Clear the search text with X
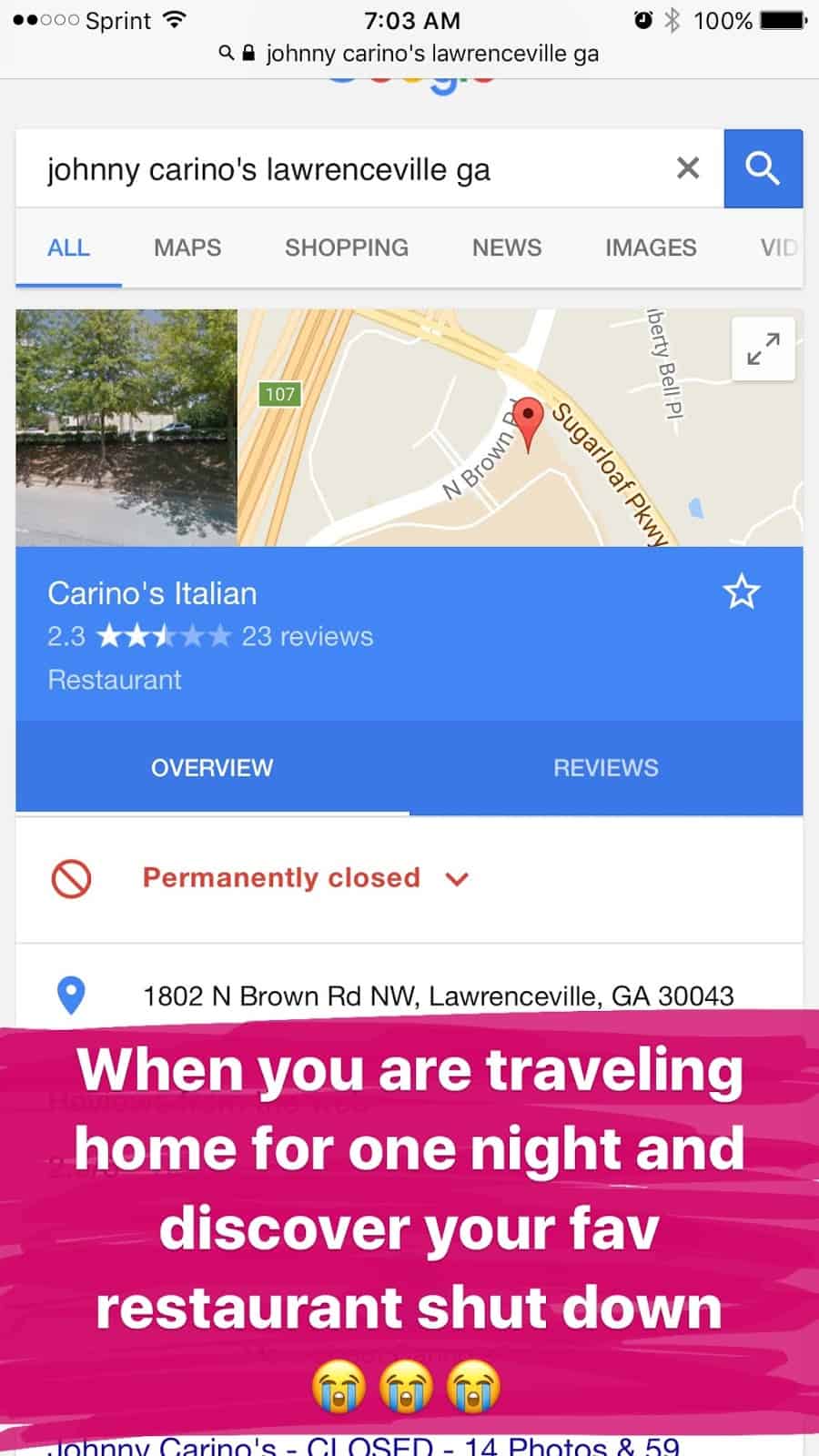This screenshot has height=1456, width=819. click(x=688, y=168)
